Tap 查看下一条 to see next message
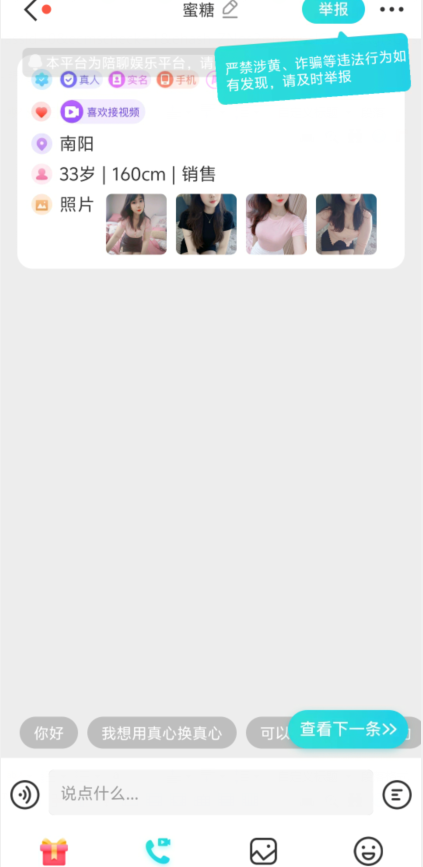 point(348,729)
